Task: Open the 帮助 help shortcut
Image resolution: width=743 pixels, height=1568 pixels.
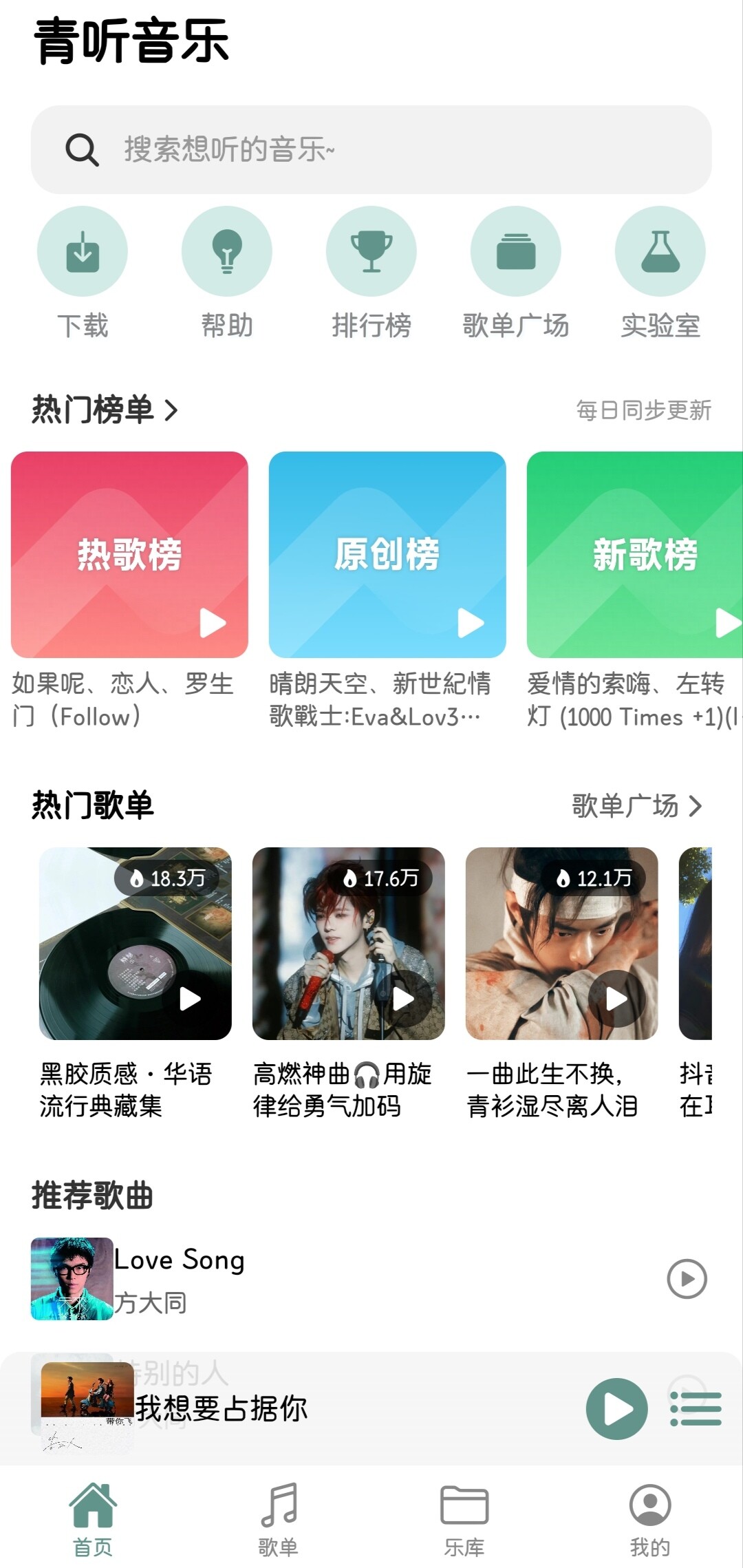Action: tap(227, 252)
